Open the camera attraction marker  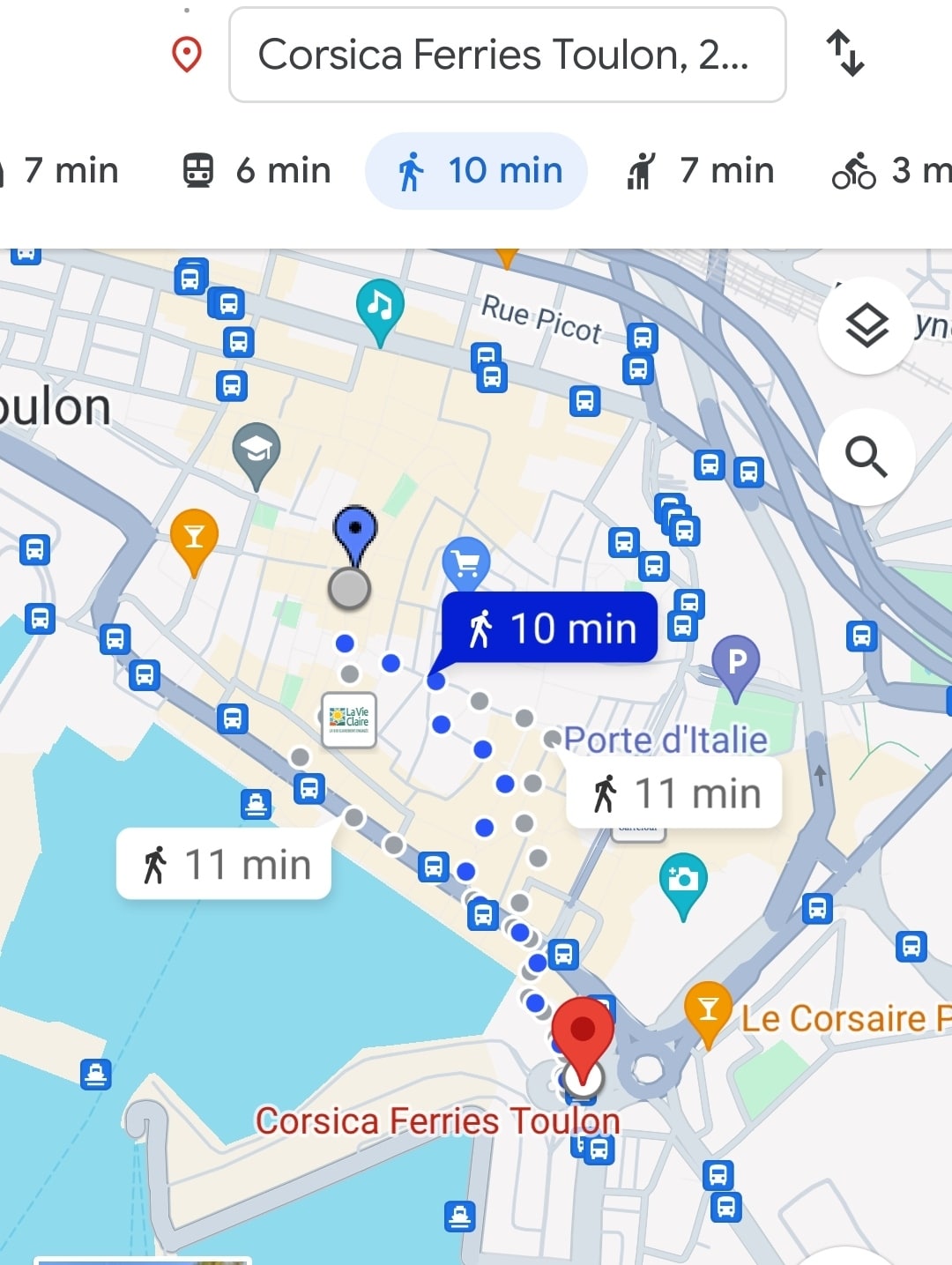click(683, 880)
